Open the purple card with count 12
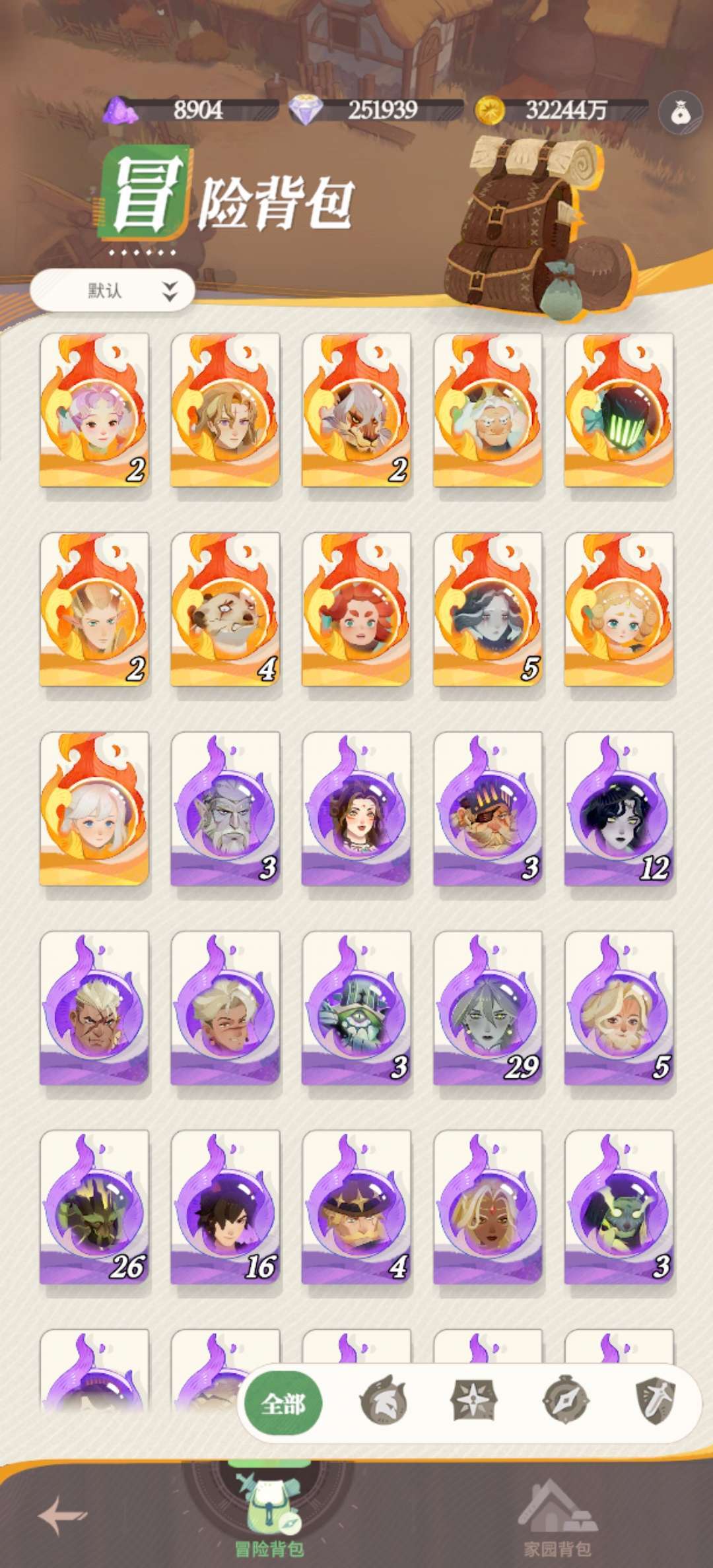Screen dimensions: 713x1568 619,808
